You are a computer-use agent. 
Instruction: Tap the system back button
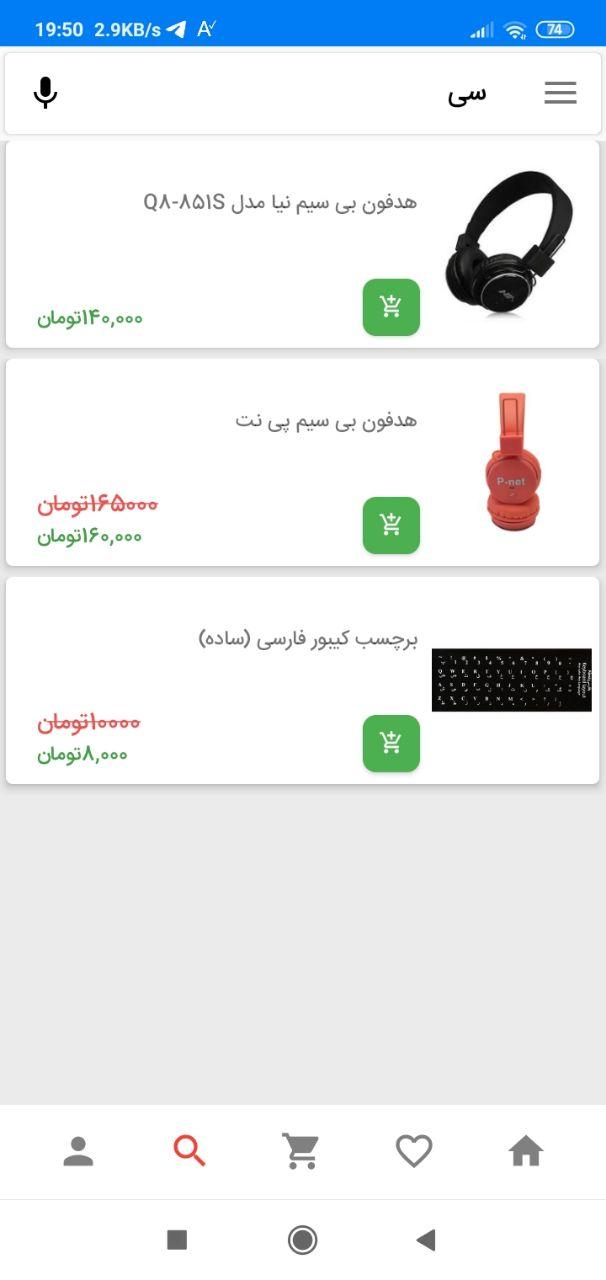(x=426, y=1240)
